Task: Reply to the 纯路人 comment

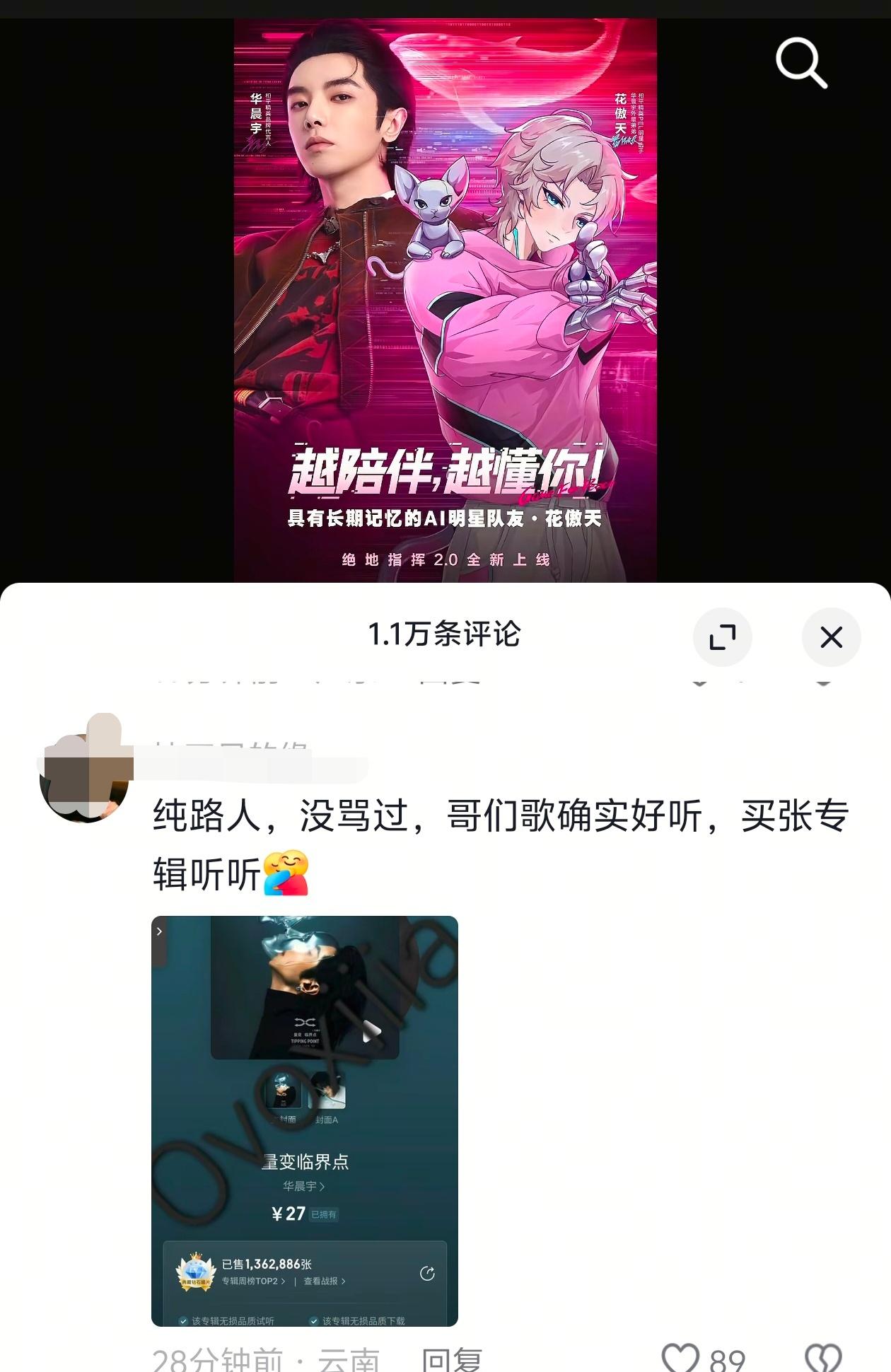Action: click(x=451, y=1359)
